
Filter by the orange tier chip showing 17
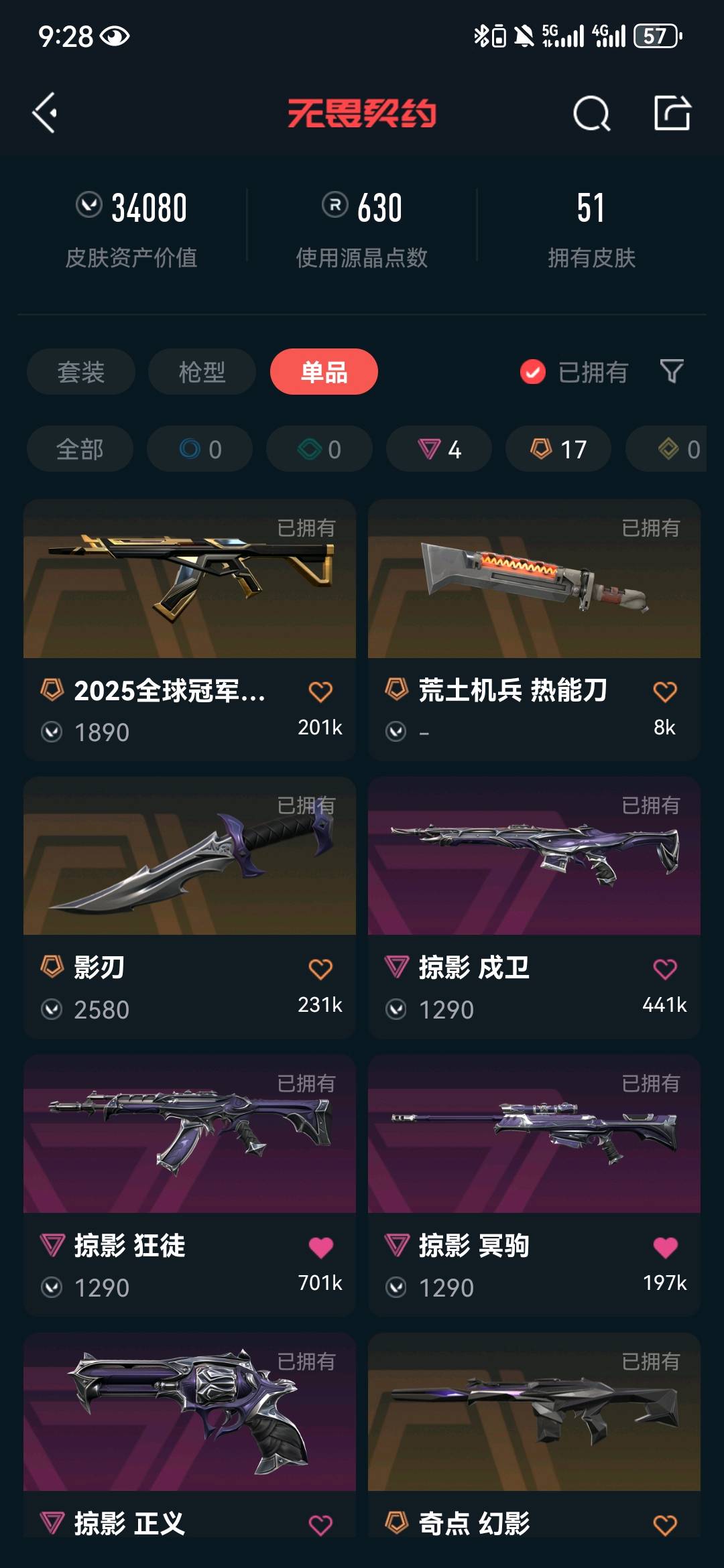point(558,449)
